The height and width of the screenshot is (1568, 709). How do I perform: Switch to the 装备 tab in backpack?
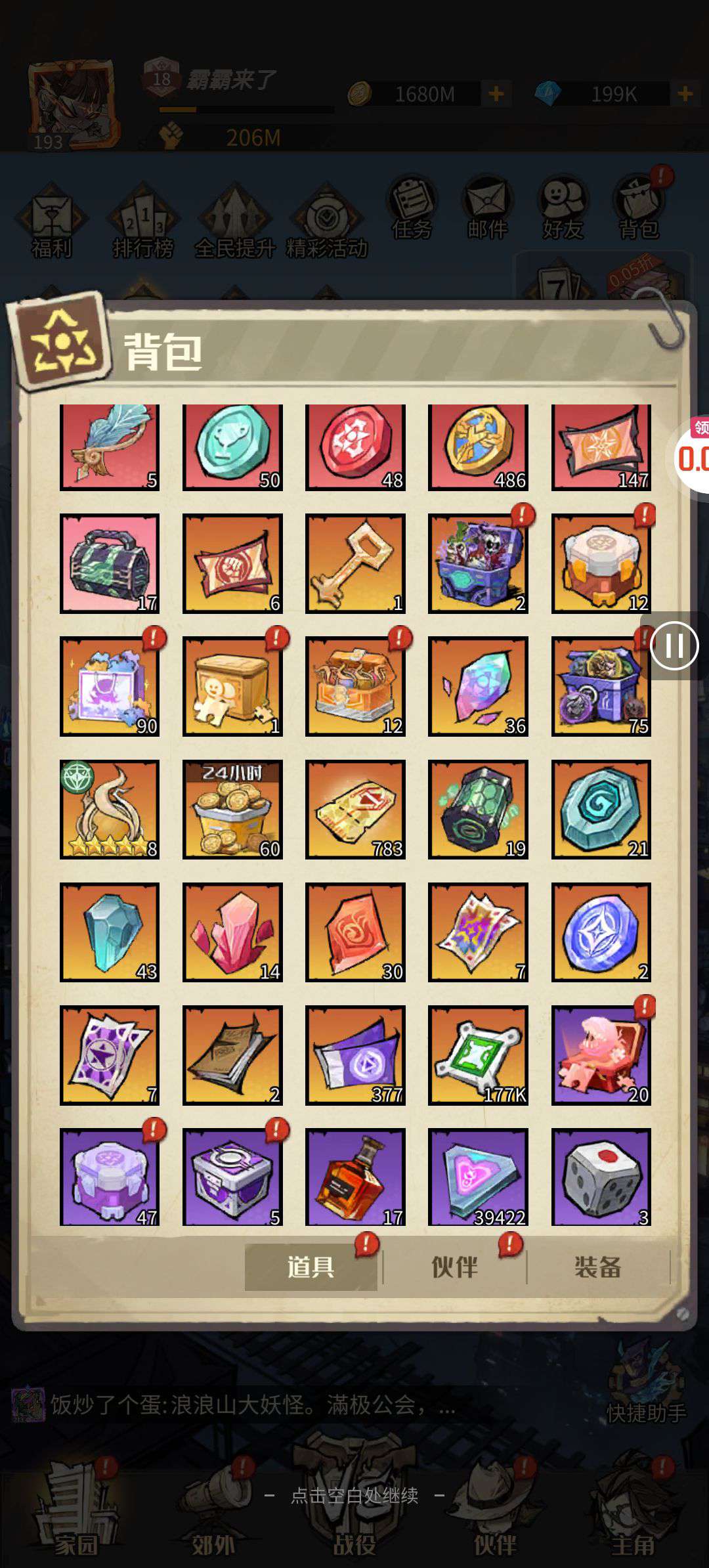coord(597,1267)
